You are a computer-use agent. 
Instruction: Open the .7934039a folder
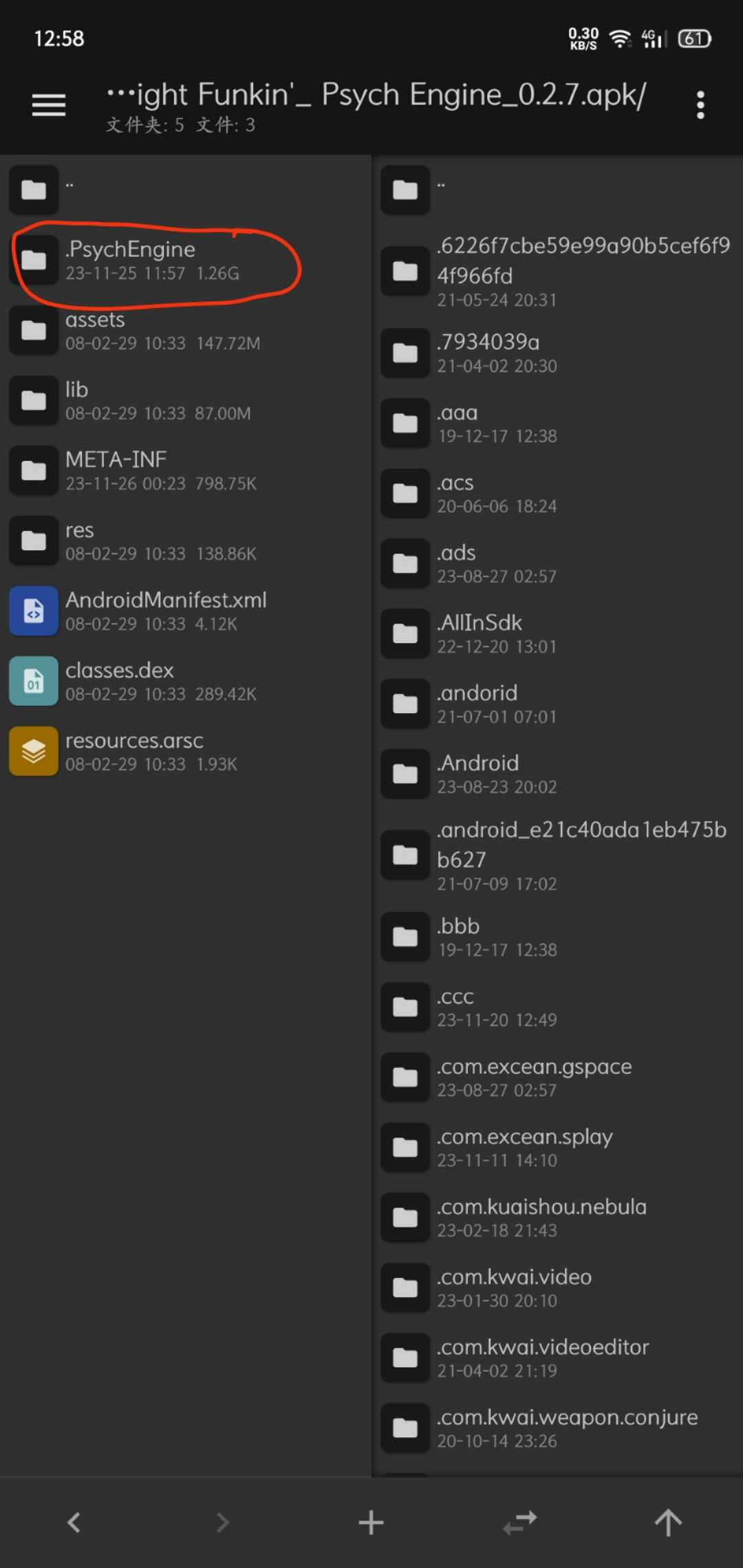pos(488,353)
